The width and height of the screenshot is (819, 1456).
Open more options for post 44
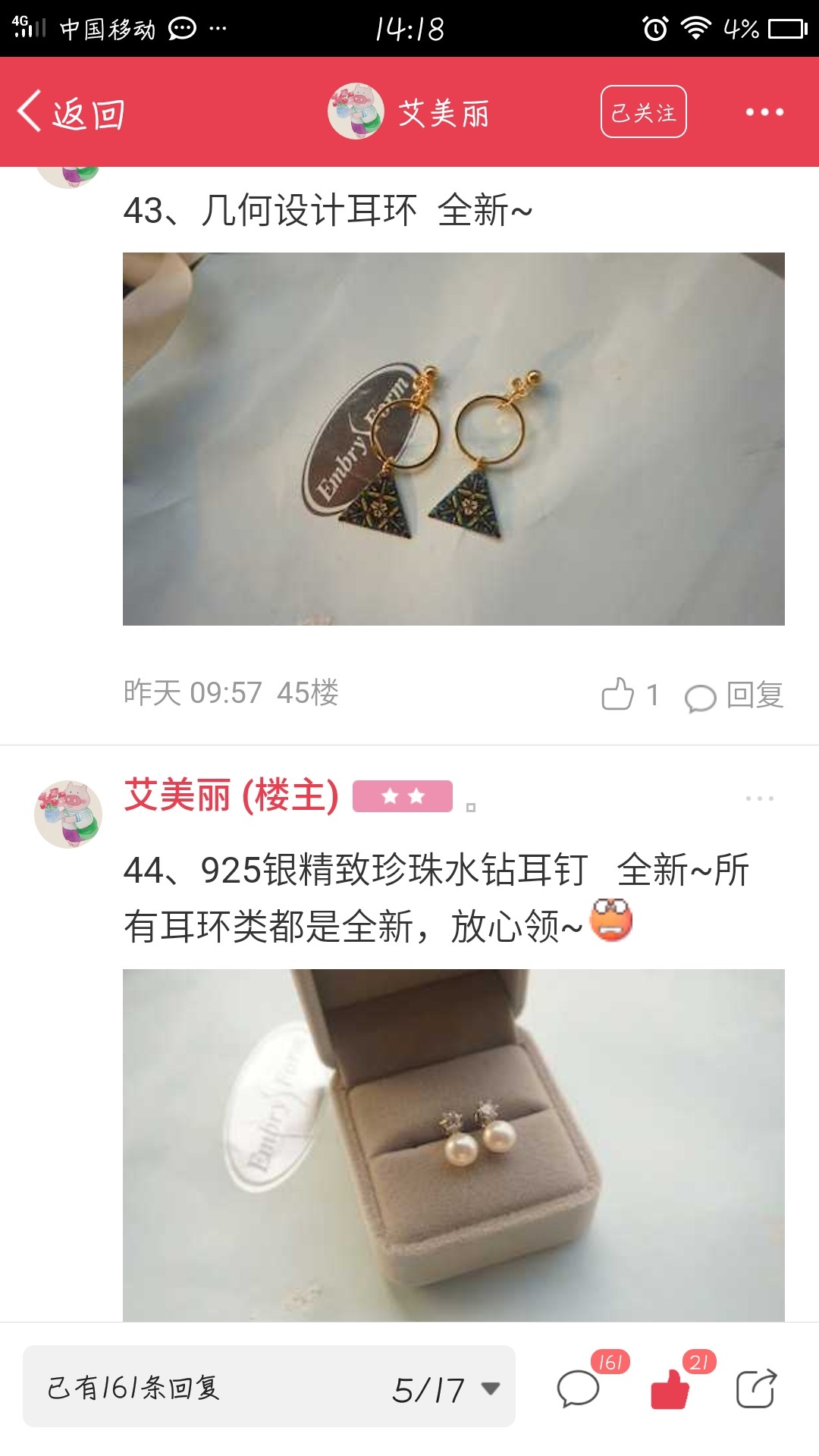click(x=759, y=799)
